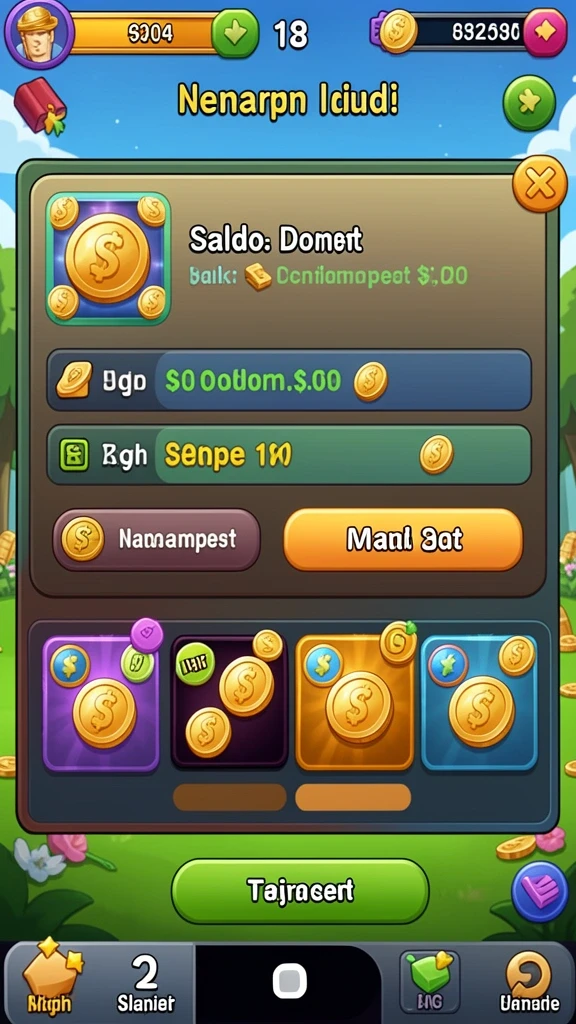The image size is (576, 1024).
Task: Switch to the Slaniet tab
Action: click(x=146, y=984)
